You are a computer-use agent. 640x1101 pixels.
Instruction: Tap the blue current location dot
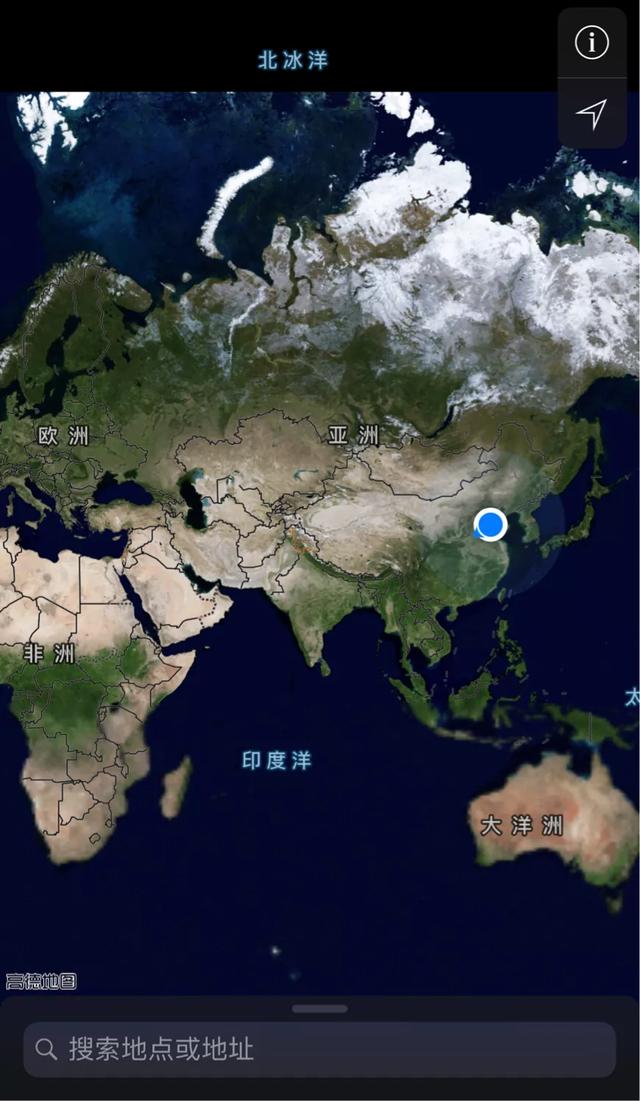coord(490,524)
